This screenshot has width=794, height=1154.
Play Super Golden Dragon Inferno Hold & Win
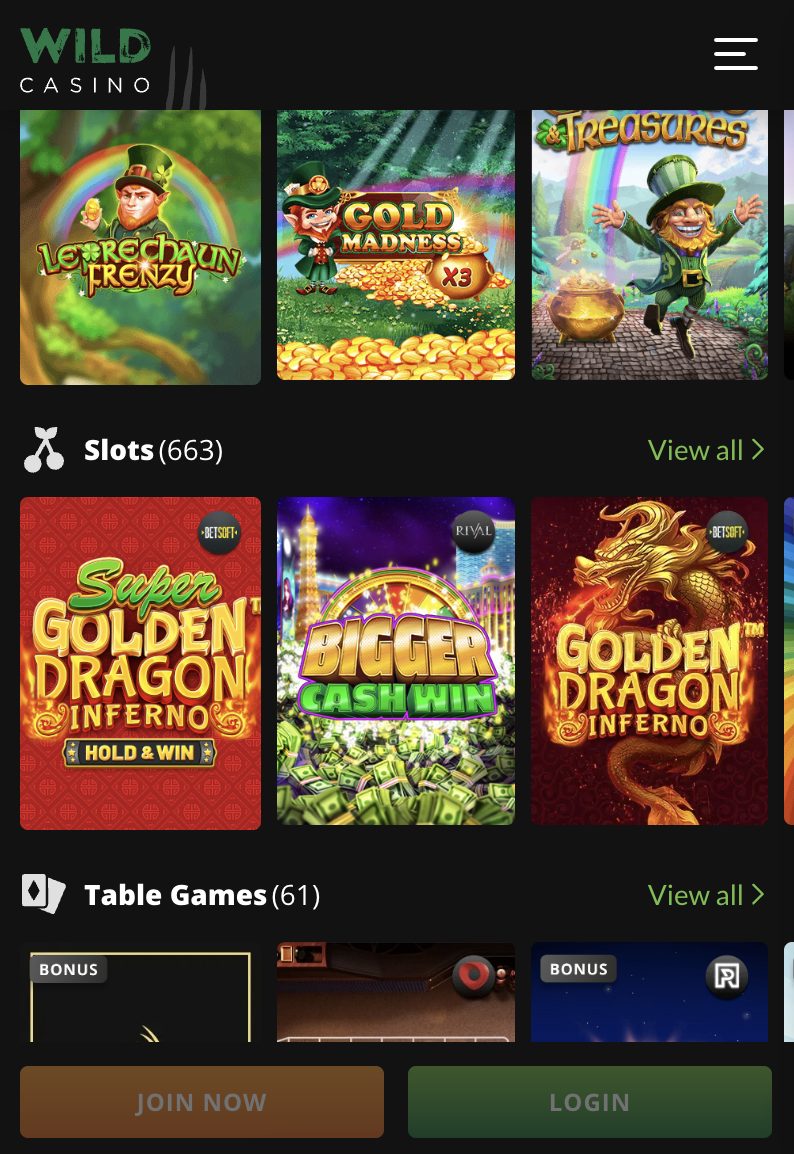pos(140,663)
